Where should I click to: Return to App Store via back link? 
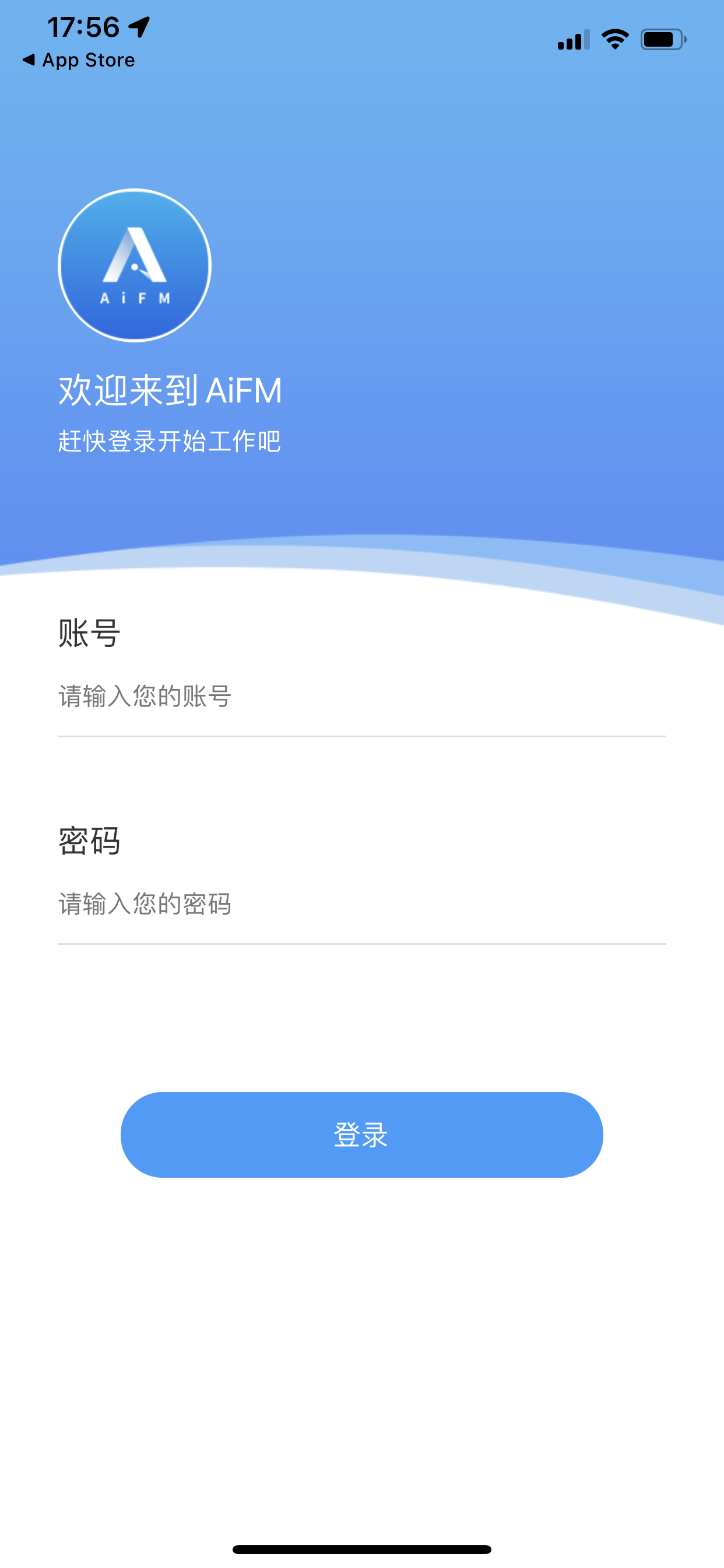pyautogui.click(x=79, y=60)
